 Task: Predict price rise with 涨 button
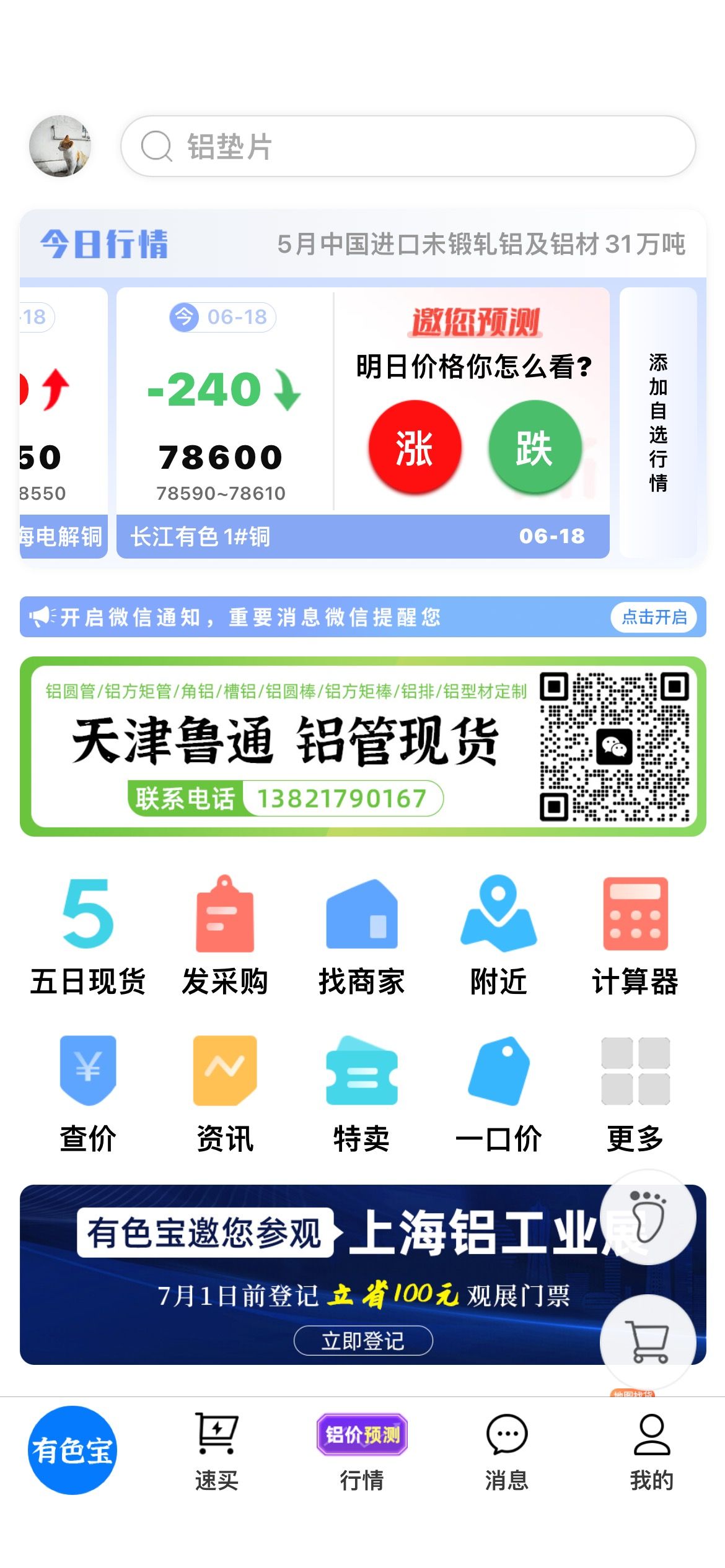(x=415, y=447)
